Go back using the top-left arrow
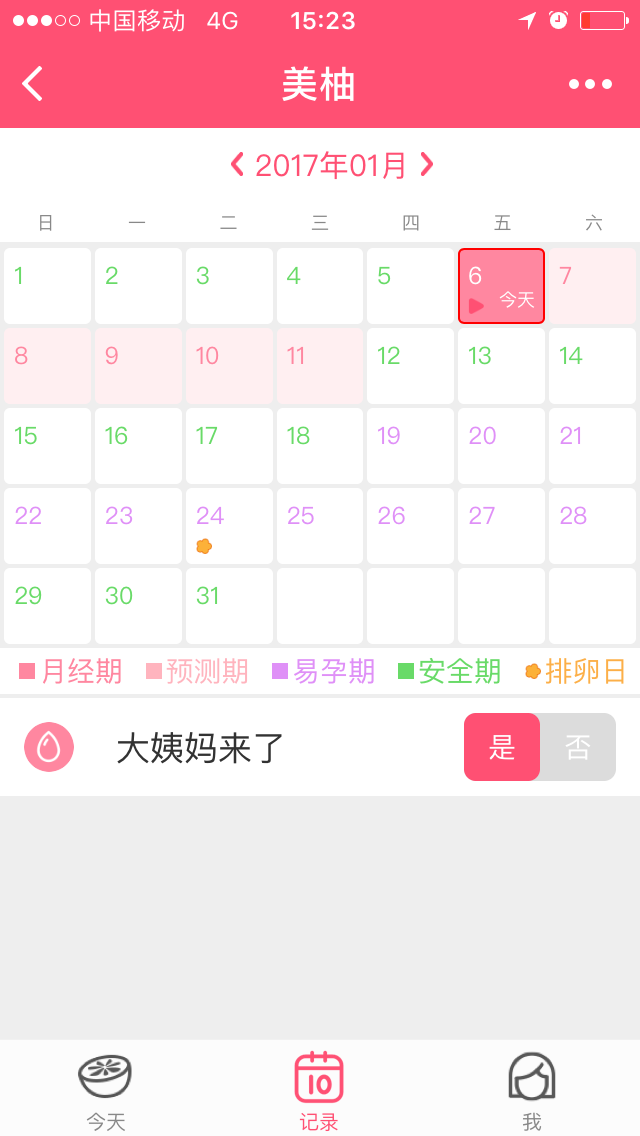 (x=33, y=84)
